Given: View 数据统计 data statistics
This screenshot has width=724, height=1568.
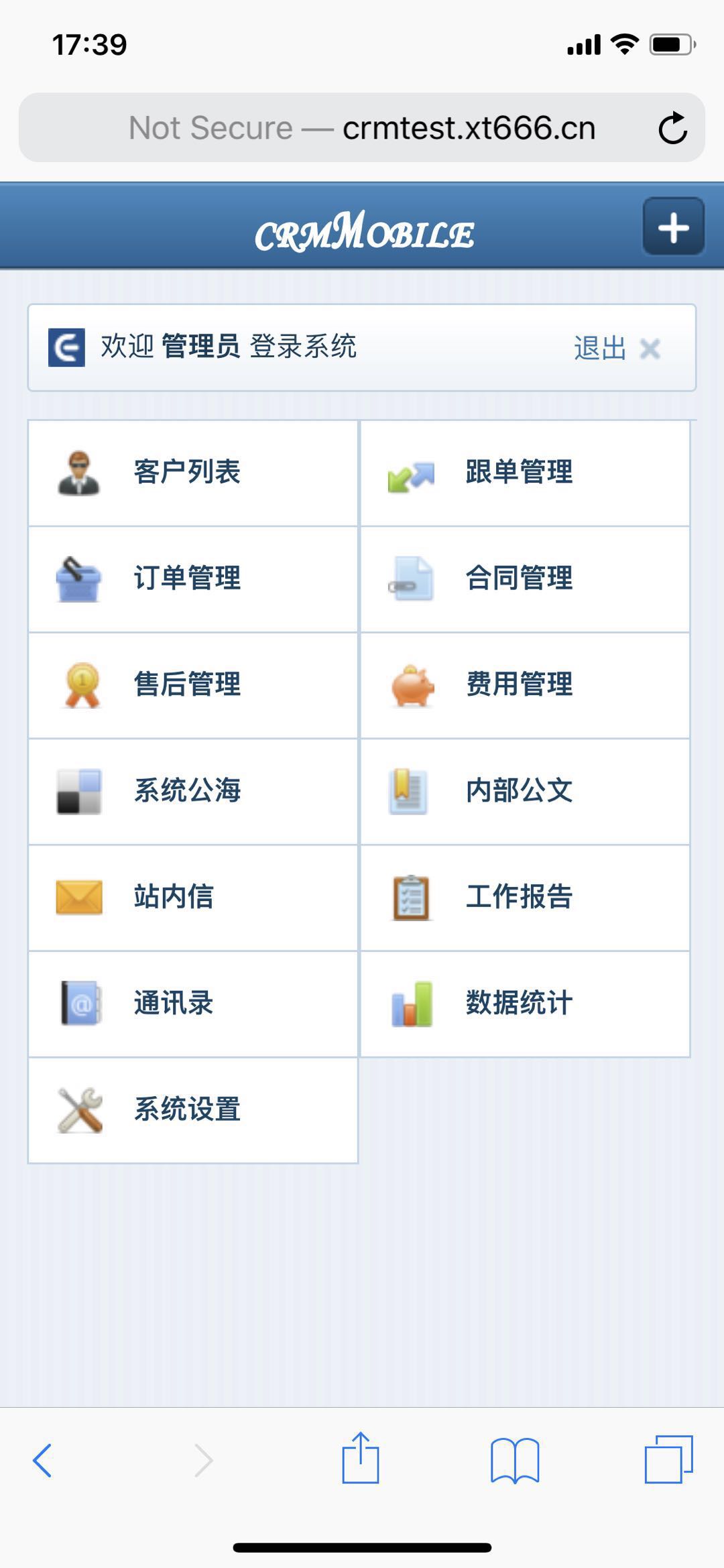Looking at the screenshot, I should 525,1004.
